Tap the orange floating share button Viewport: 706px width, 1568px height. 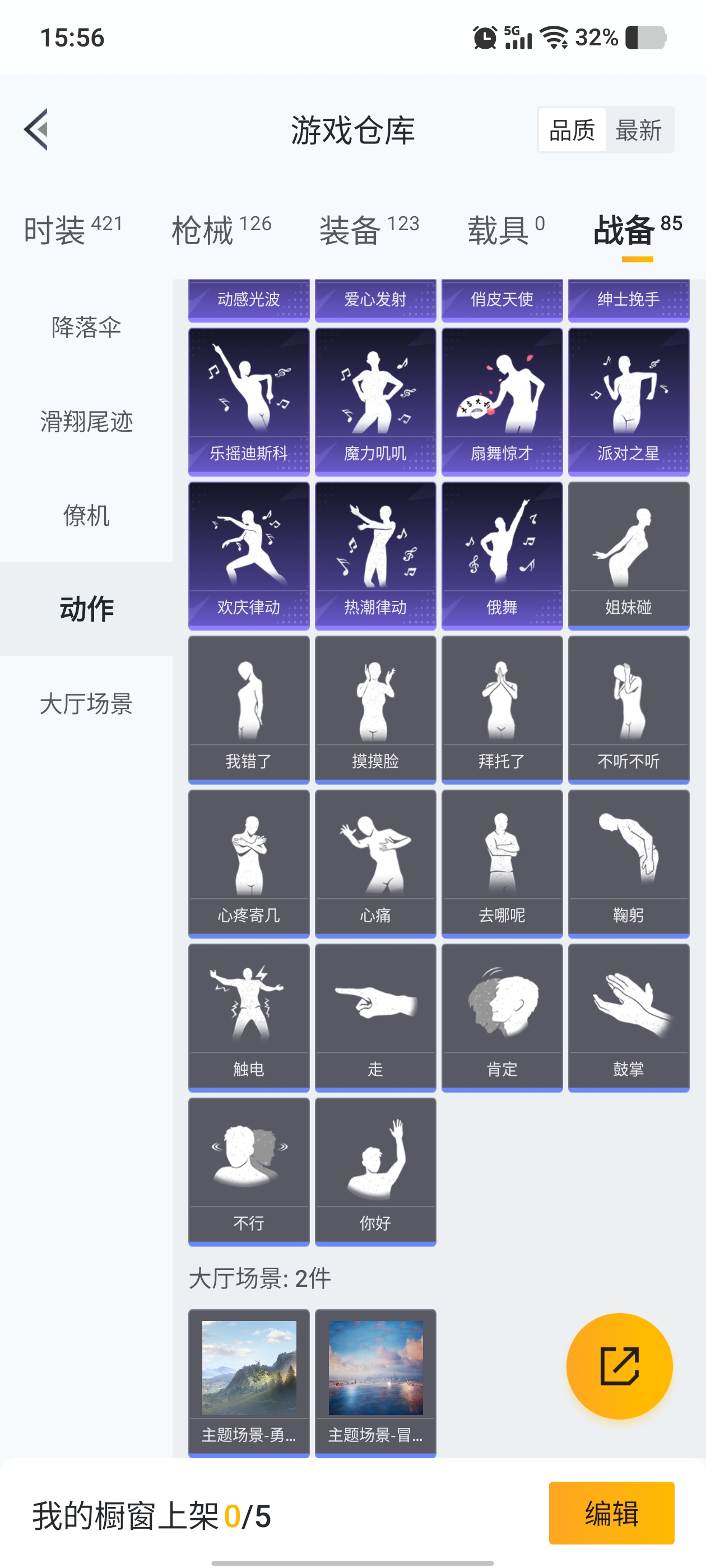[x=619, y=1366]
